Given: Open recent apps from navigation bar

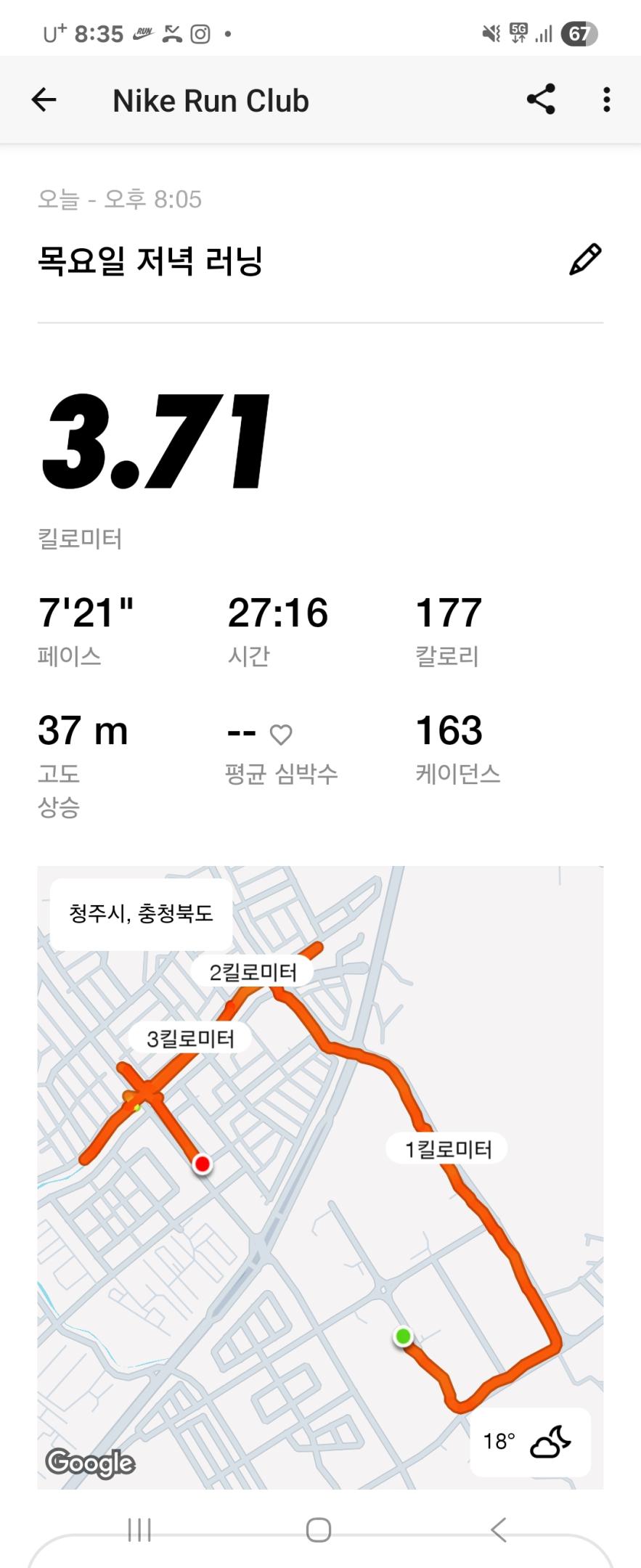Looking at the screenshot, I should tap(139, 1530).
